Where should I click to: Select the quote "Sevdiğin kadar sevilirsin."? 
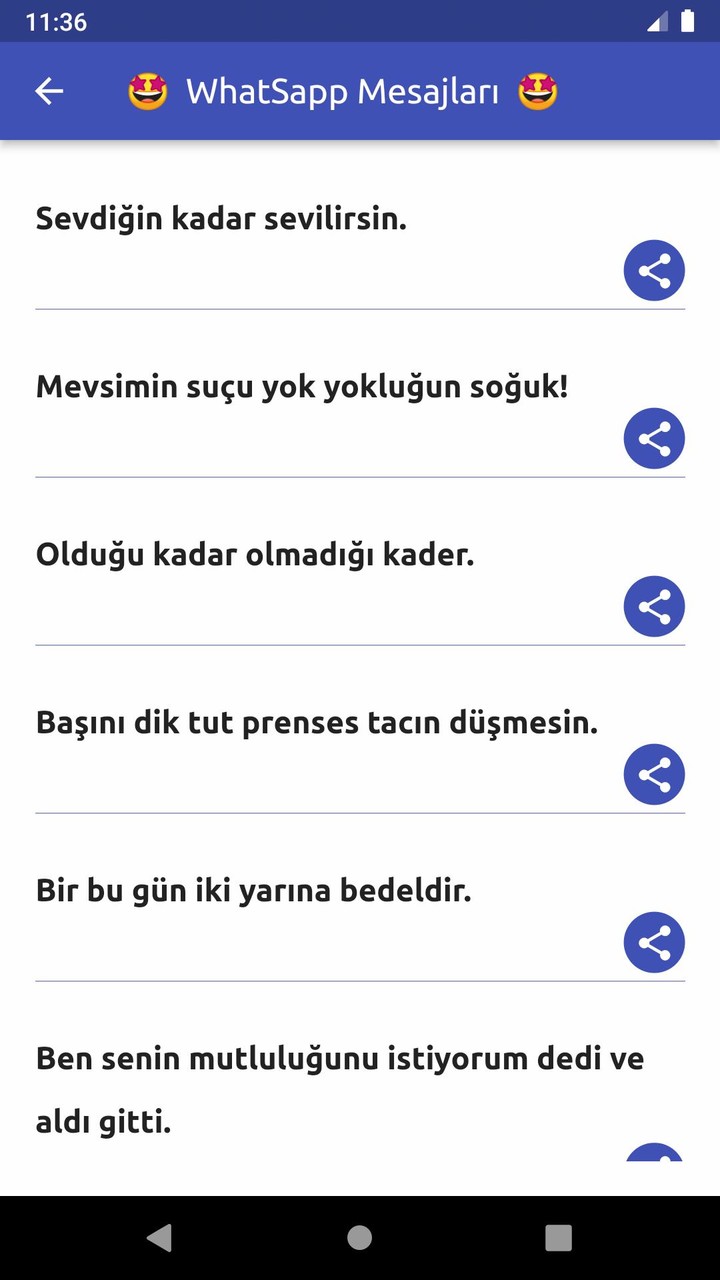pos(222,218)
